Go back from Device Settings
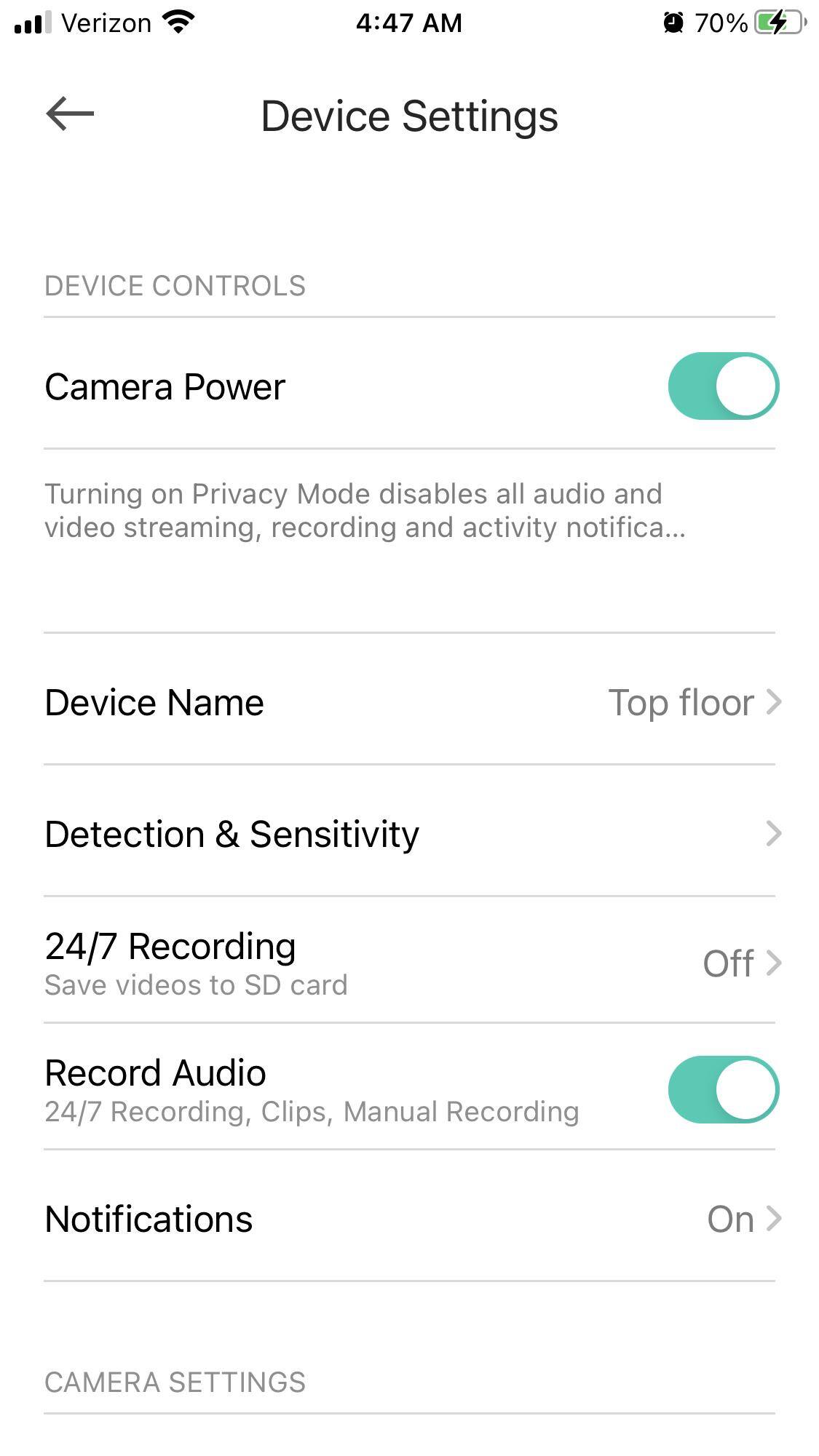 [x=70, y=114]
